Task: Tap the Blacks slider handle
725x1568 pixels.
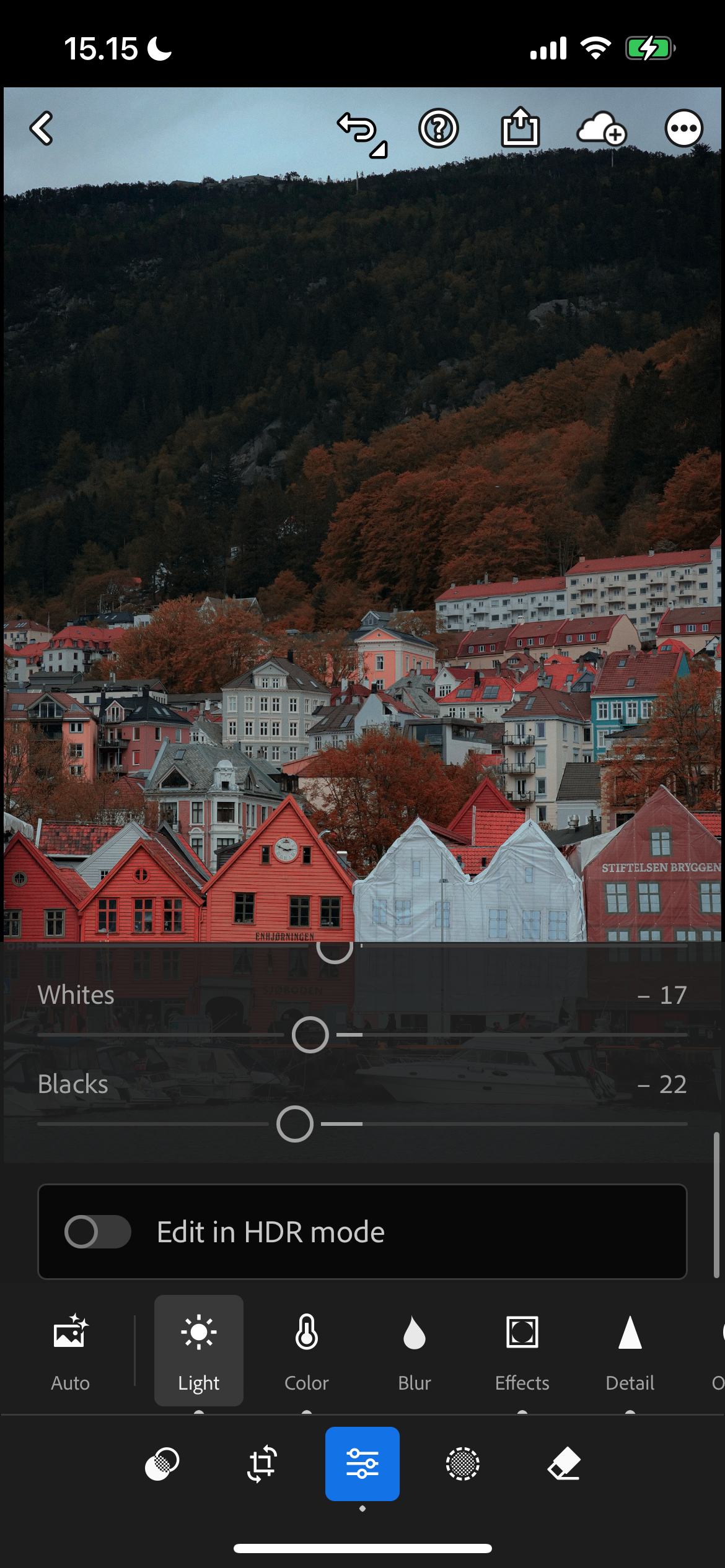Action: coord(295,1124)
